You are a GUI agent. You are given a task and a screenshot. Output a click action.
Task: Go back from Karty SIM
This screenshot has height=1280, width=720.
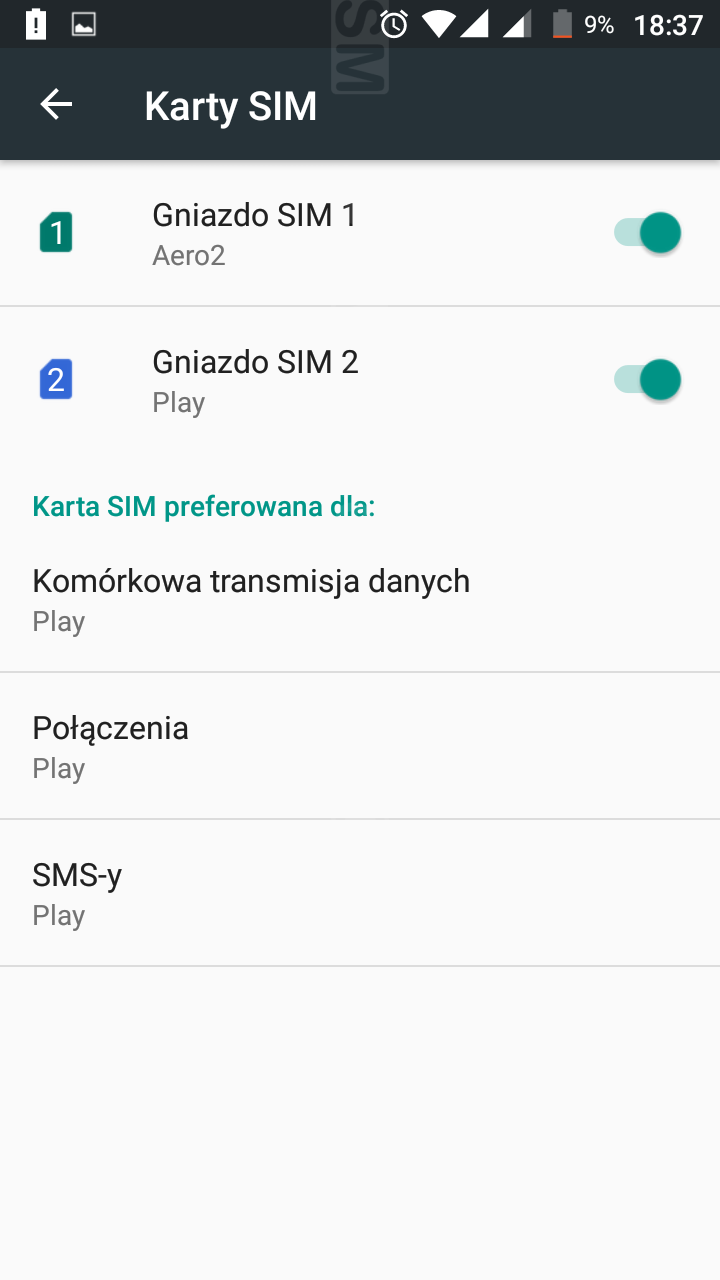(56, 105)
